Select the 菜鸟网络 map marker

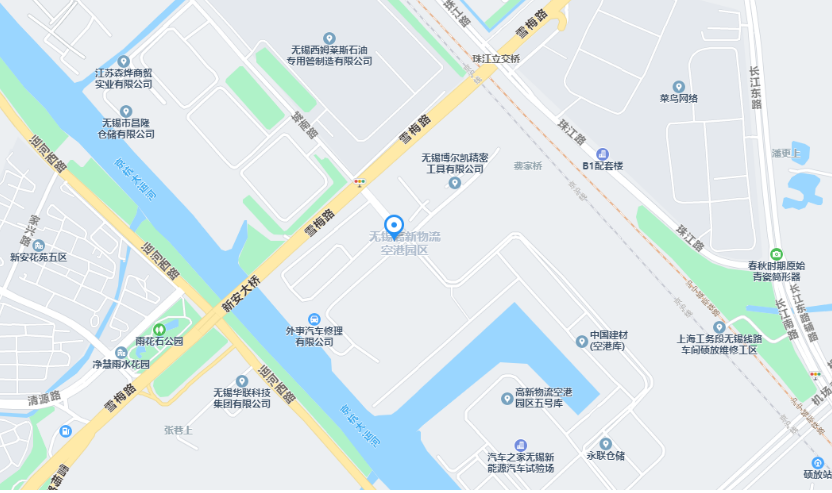[x=678, y=86]
